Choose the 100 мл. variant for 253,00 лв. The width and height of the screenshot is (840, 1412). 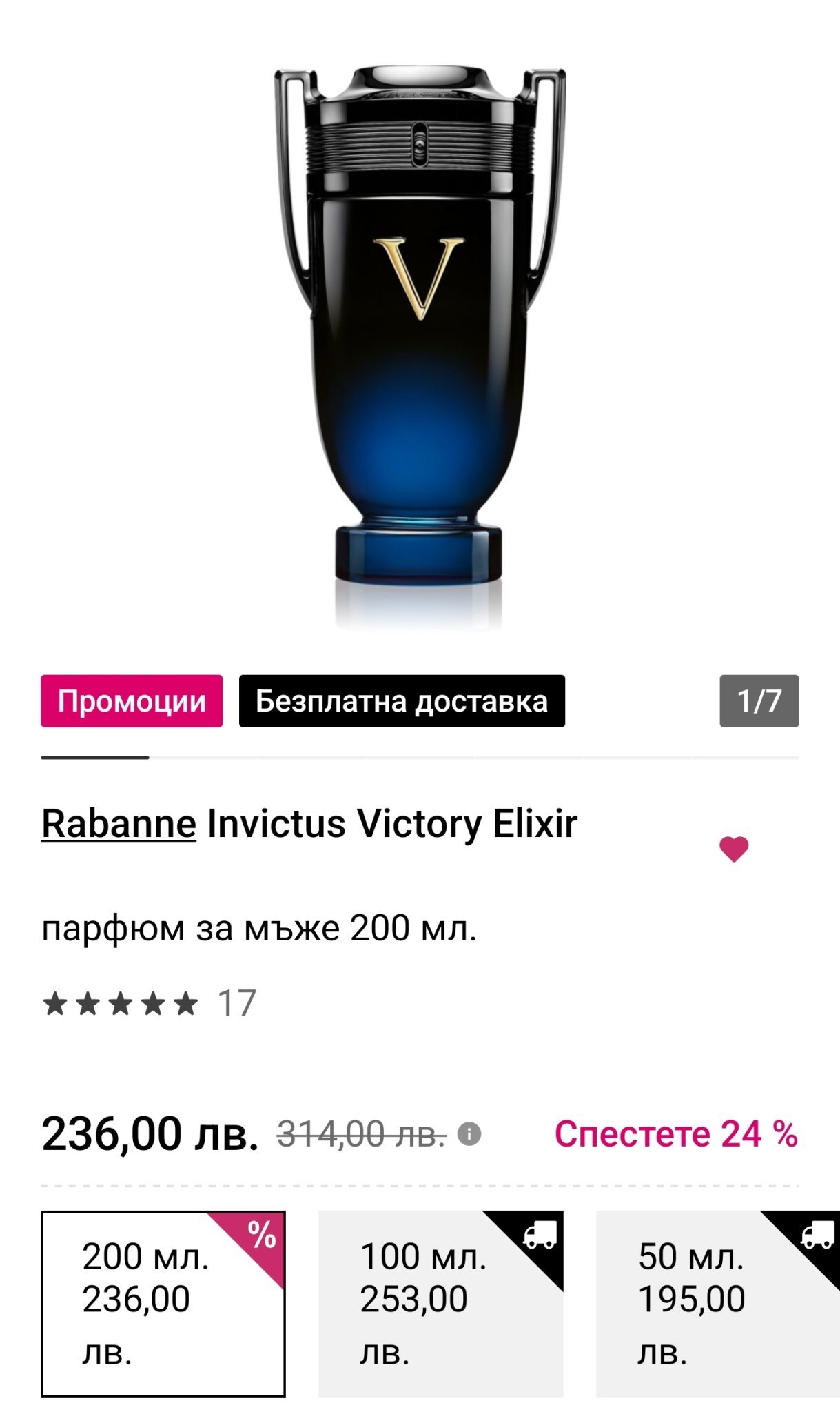click(x=440, y=1303)
